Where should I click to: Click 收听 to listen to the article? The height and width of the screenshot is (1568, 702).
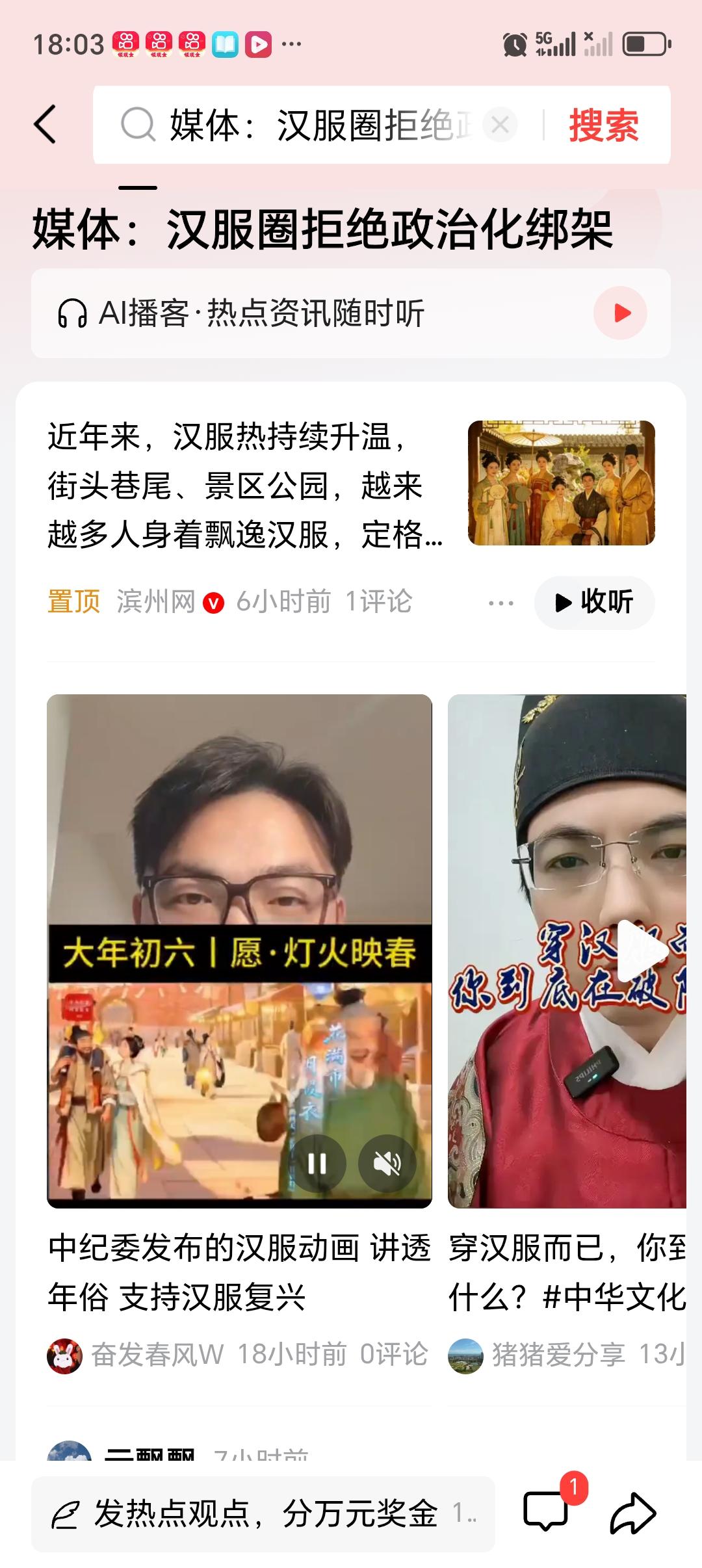point(595,603)
